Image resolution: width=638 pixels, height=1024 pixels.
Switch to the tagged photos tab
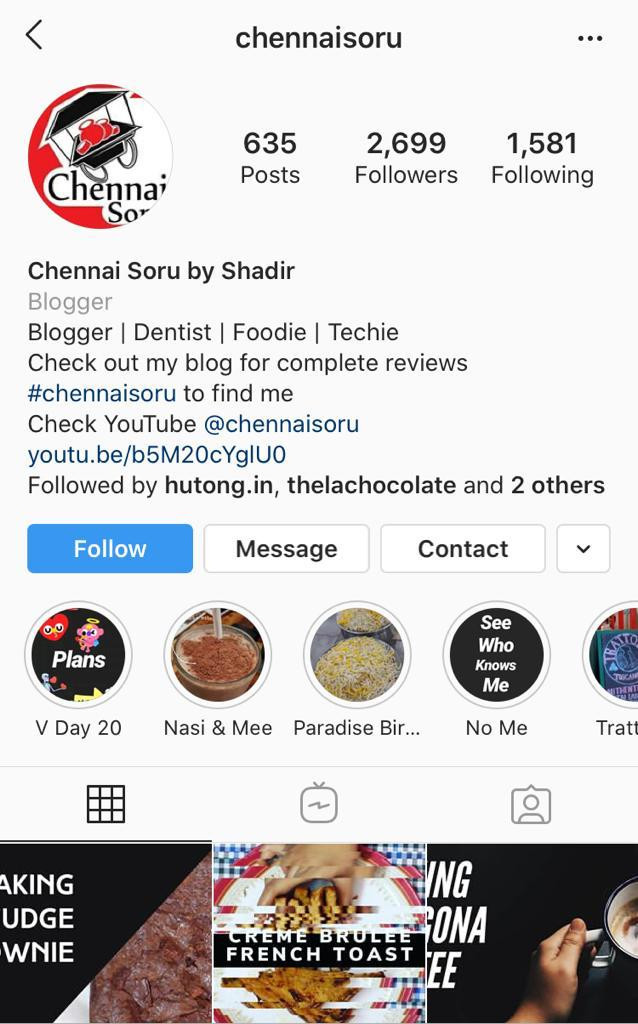pyautogui.click(x=531, y=804)
